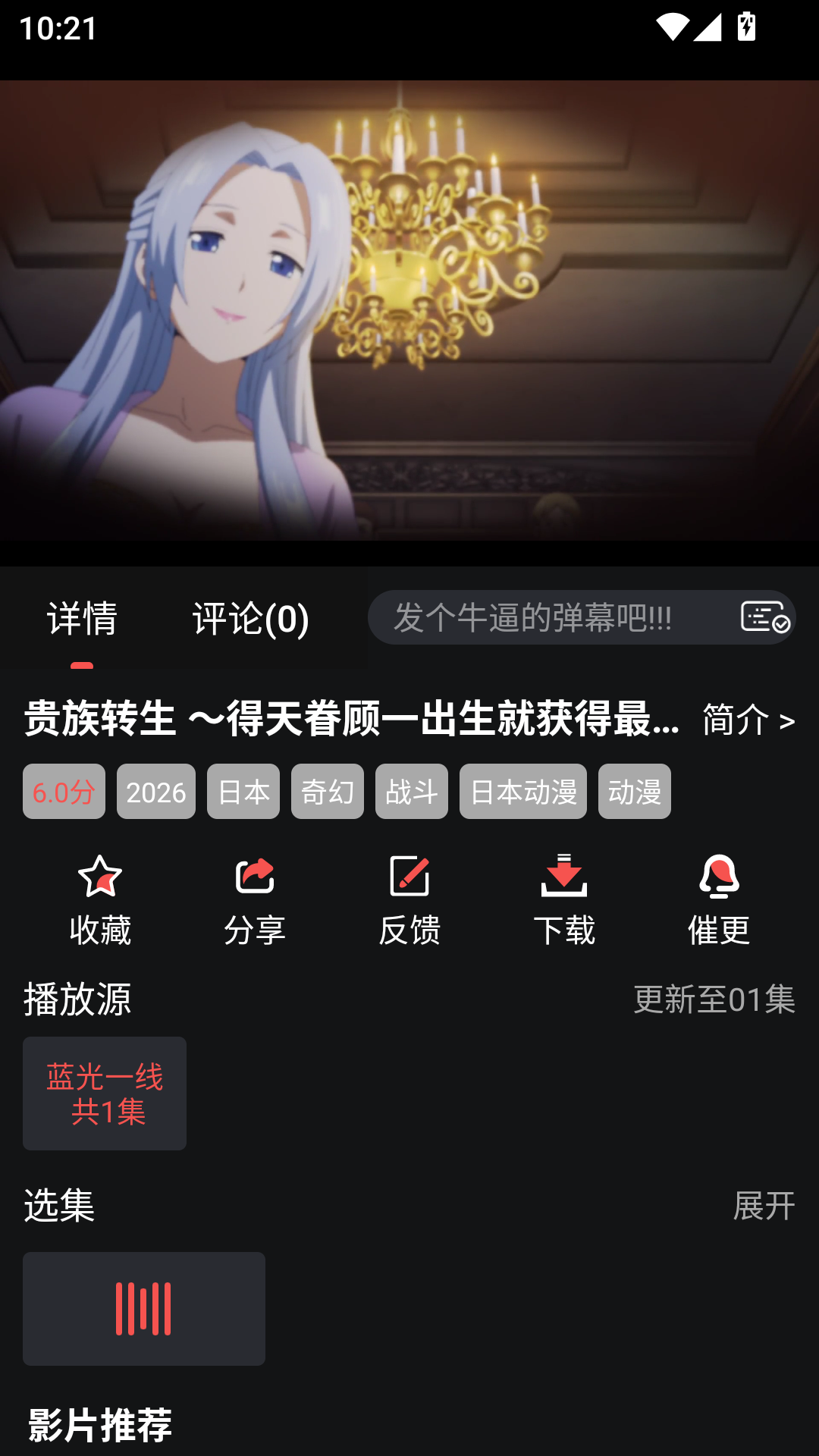Switch to the 评论(0) tab
Viewport: 819px width, 1456px height.
pyautogui.click(x=250, y=618)
